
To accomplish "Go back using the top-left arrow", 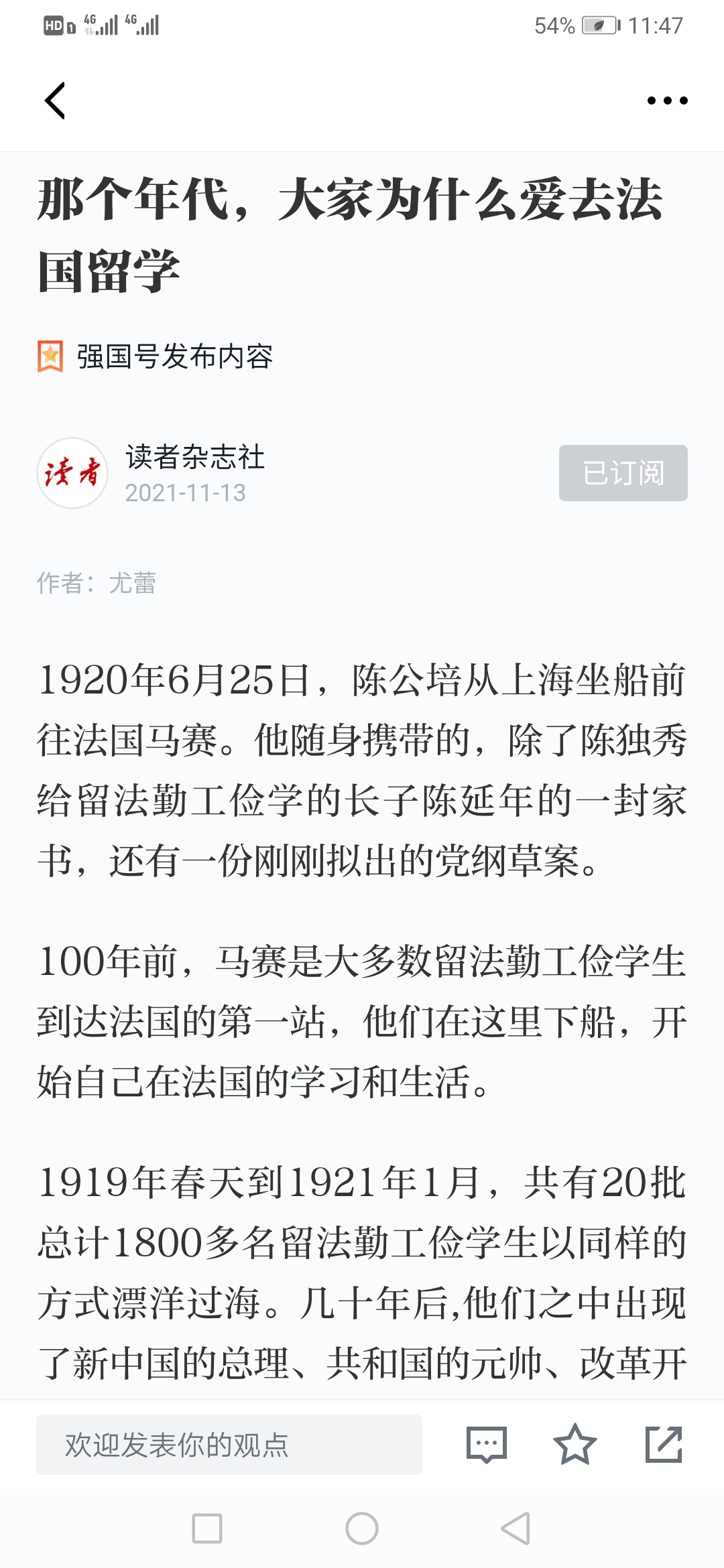I will [55, 101].
